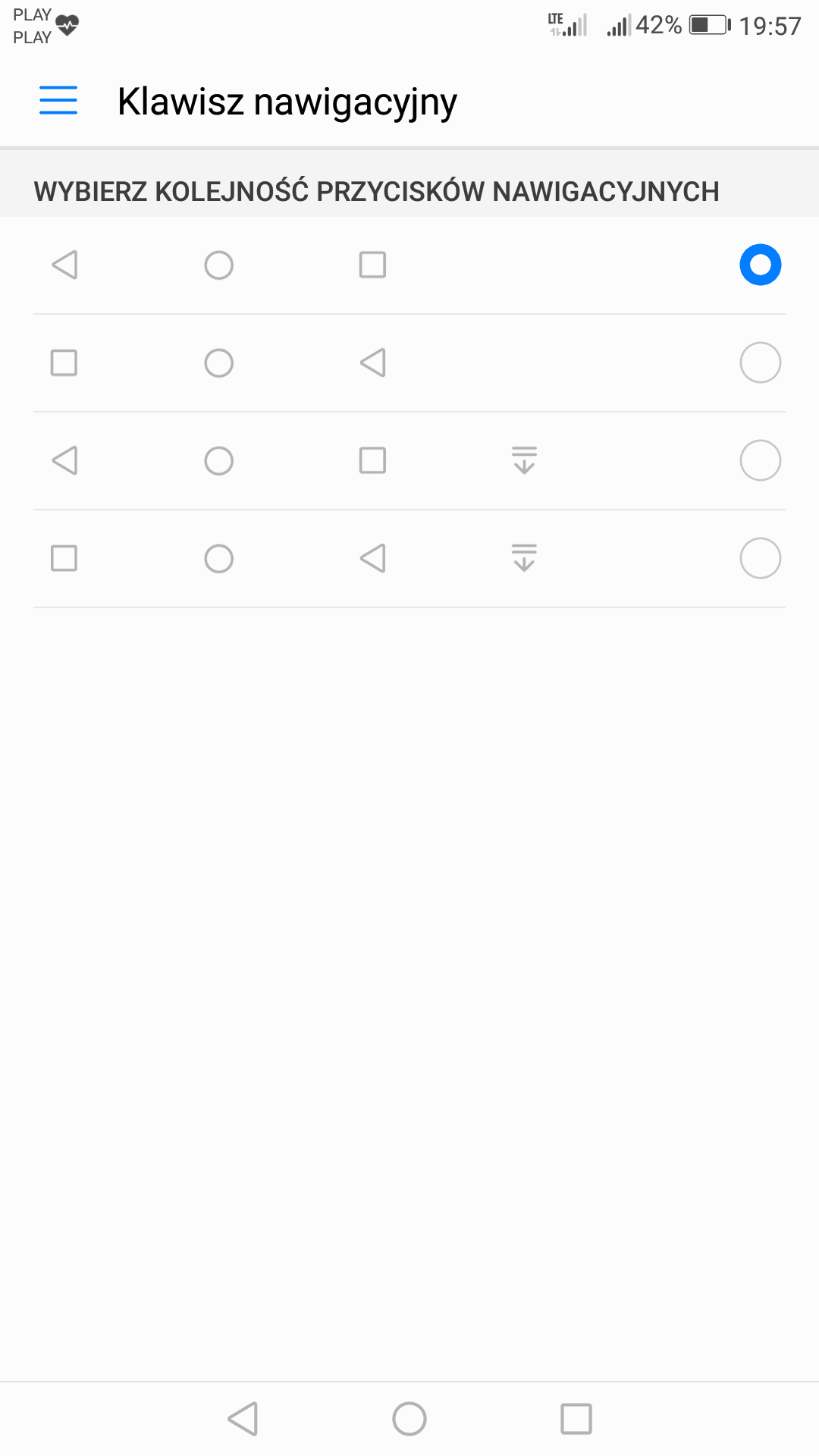Go back using the system navigation bar
Screen dimensions: 819x1456
click(x=243, y=1419)
